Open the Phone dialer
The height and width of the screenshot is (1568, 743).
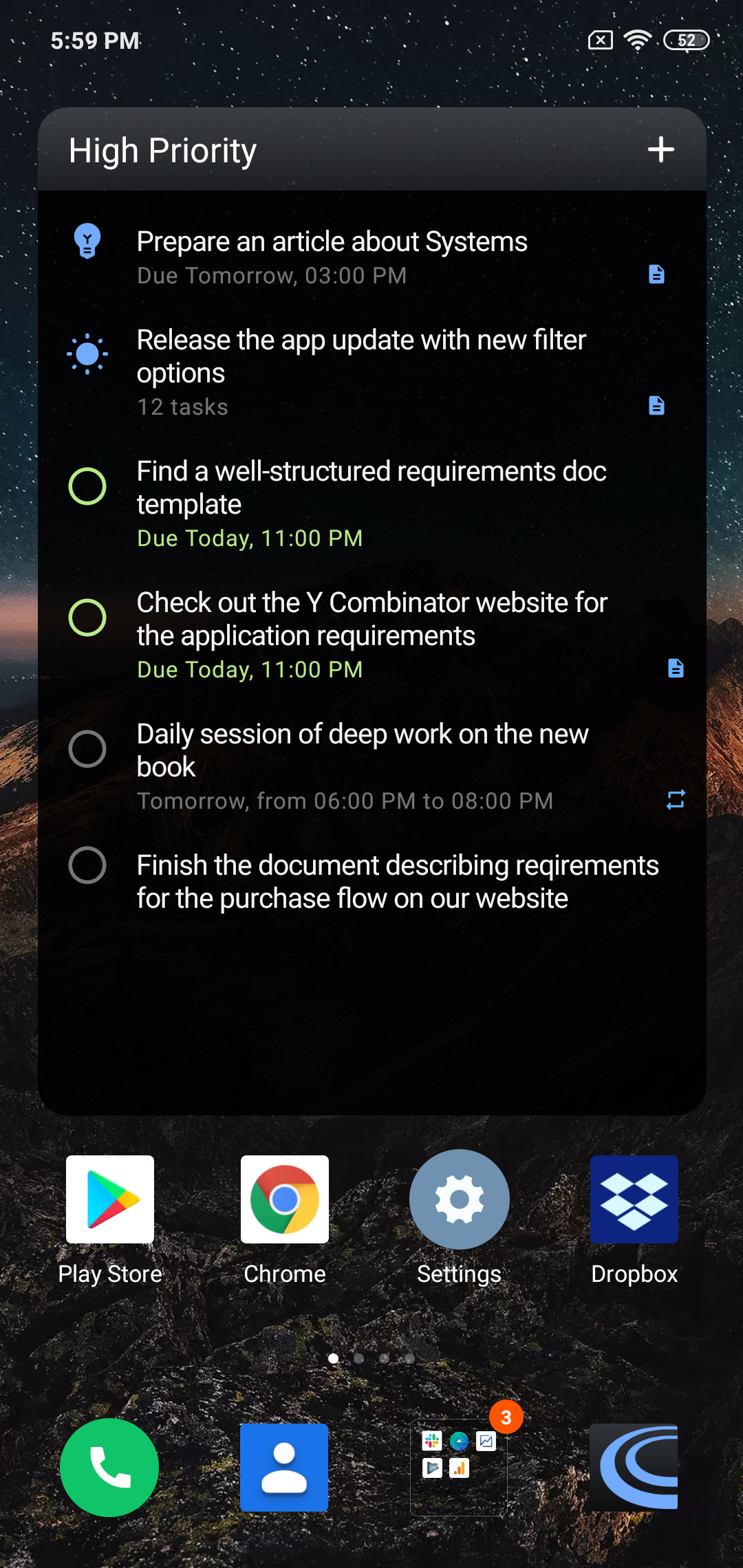[x=109, y=1468]
